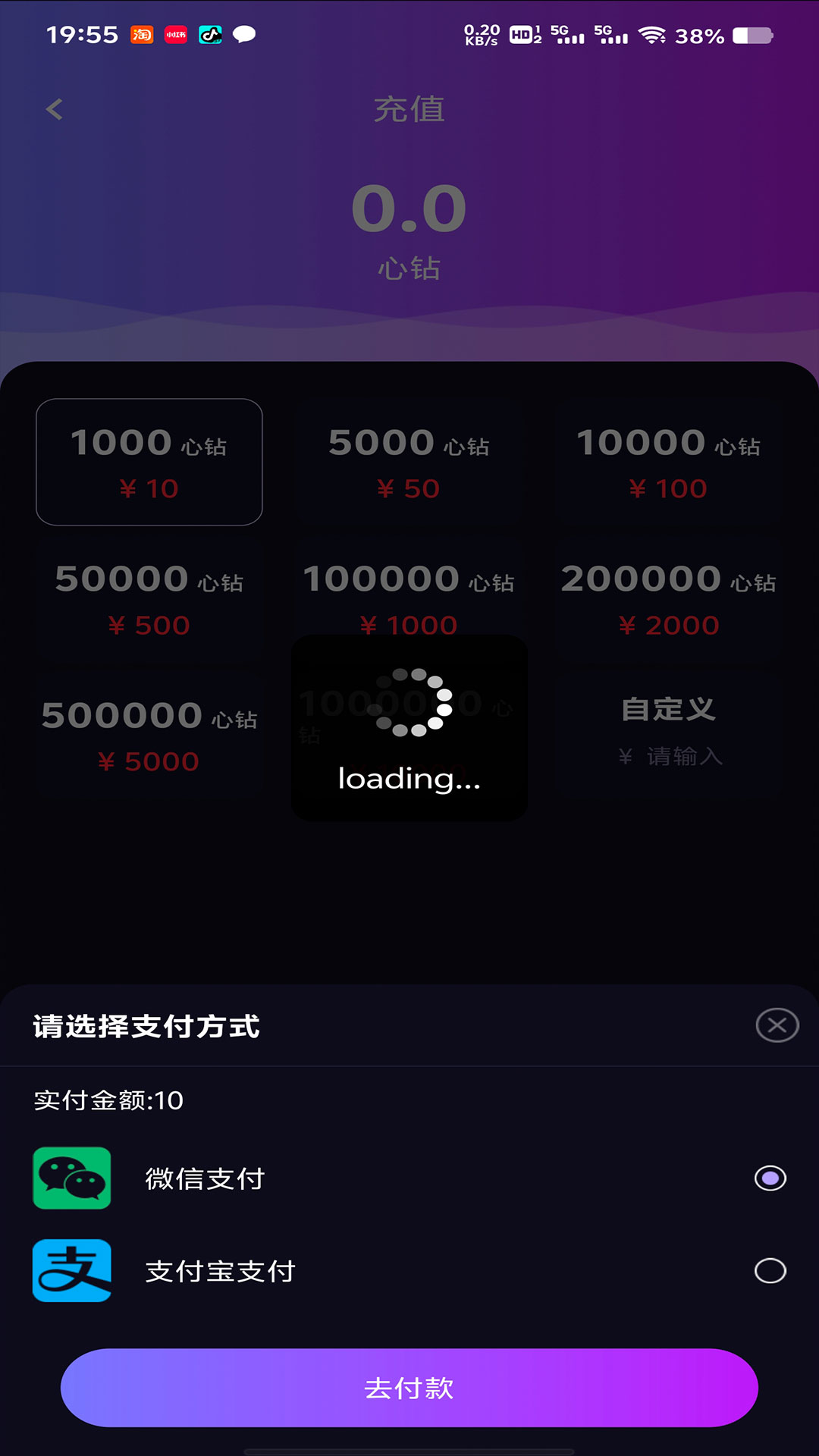
Task: Choose the 200000 心钻 for ¥2000 option
Action: click(x=670, y=599)
